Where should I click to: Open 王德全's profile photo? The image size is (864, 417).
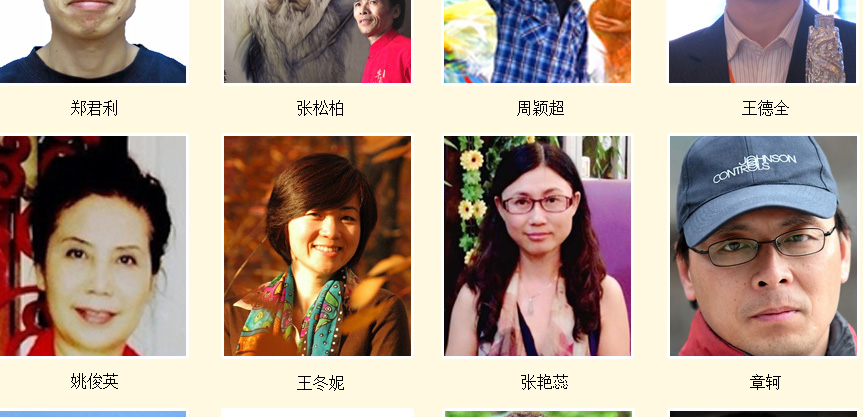pyautogui.click(x=762, y=41)
